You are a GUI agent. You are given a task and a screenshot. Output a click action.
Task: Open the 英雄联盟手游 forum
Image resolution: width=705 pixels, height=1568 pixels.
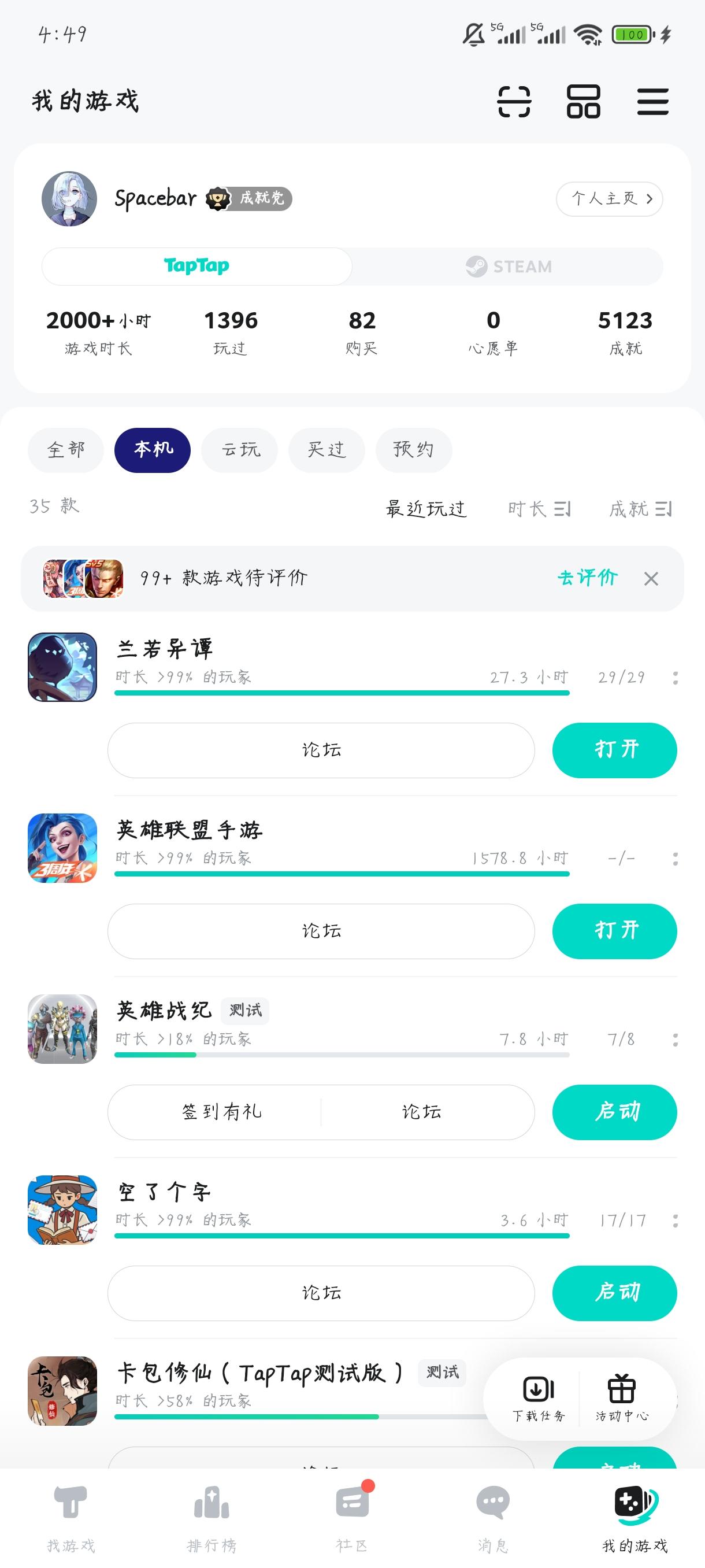pos(321,931)
